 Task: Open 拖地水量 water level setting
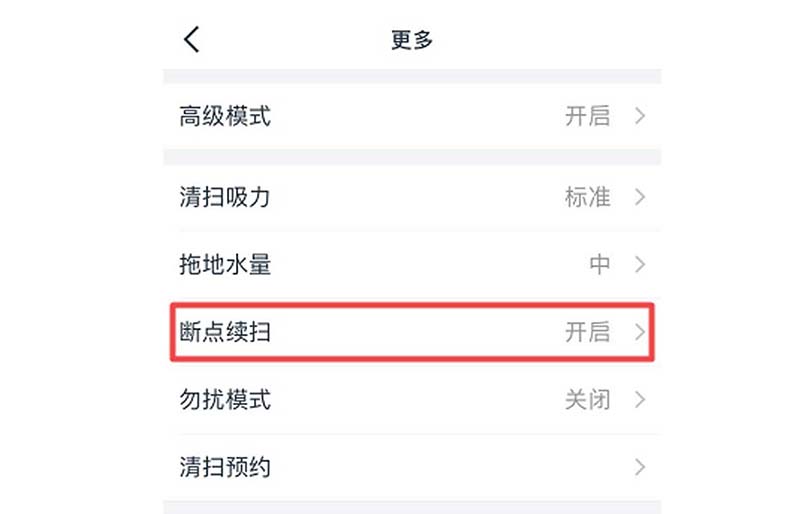(x=412, y=265)
